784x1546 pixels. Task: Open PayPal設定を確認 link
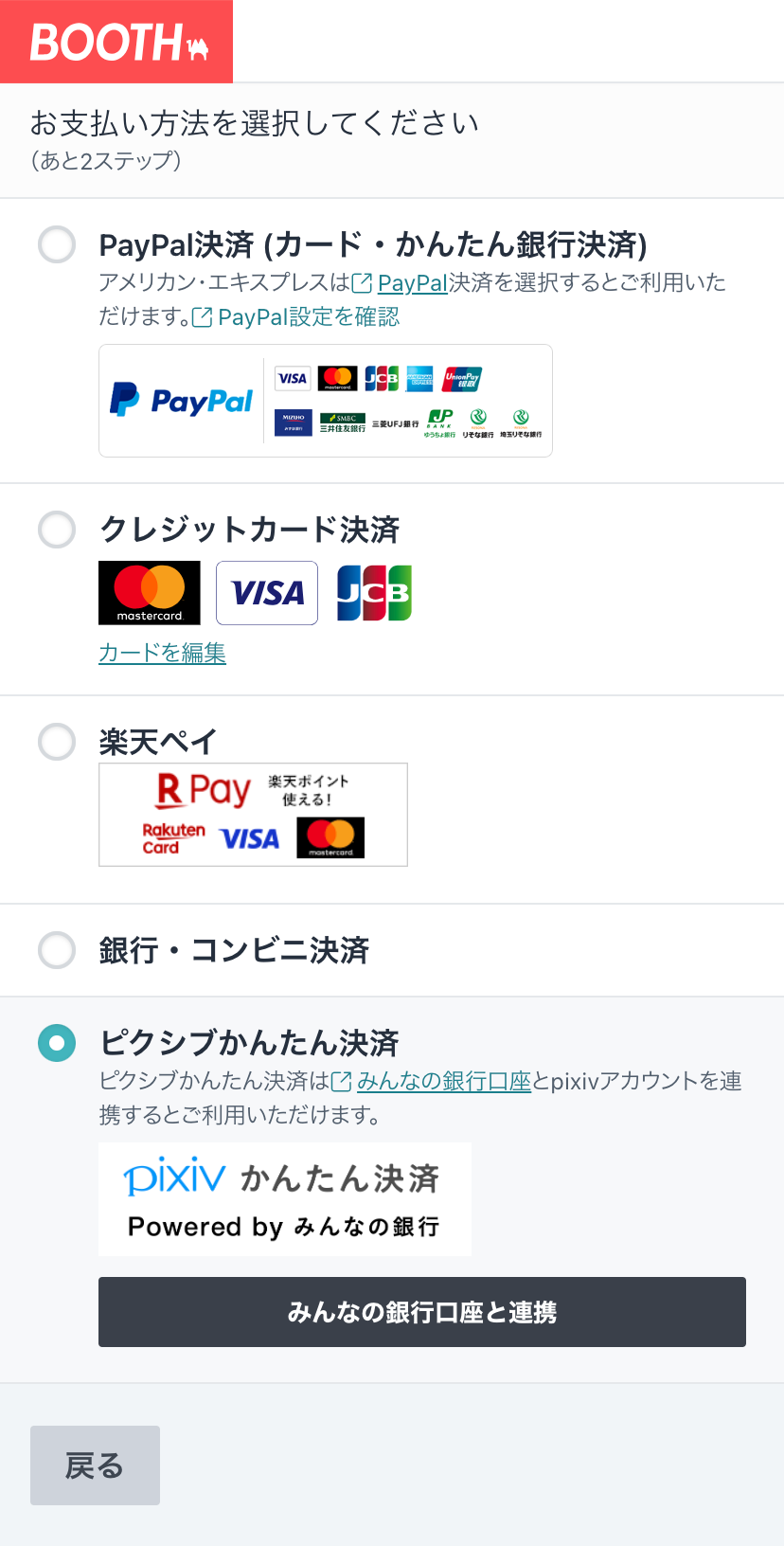click(x=309, y=316)
